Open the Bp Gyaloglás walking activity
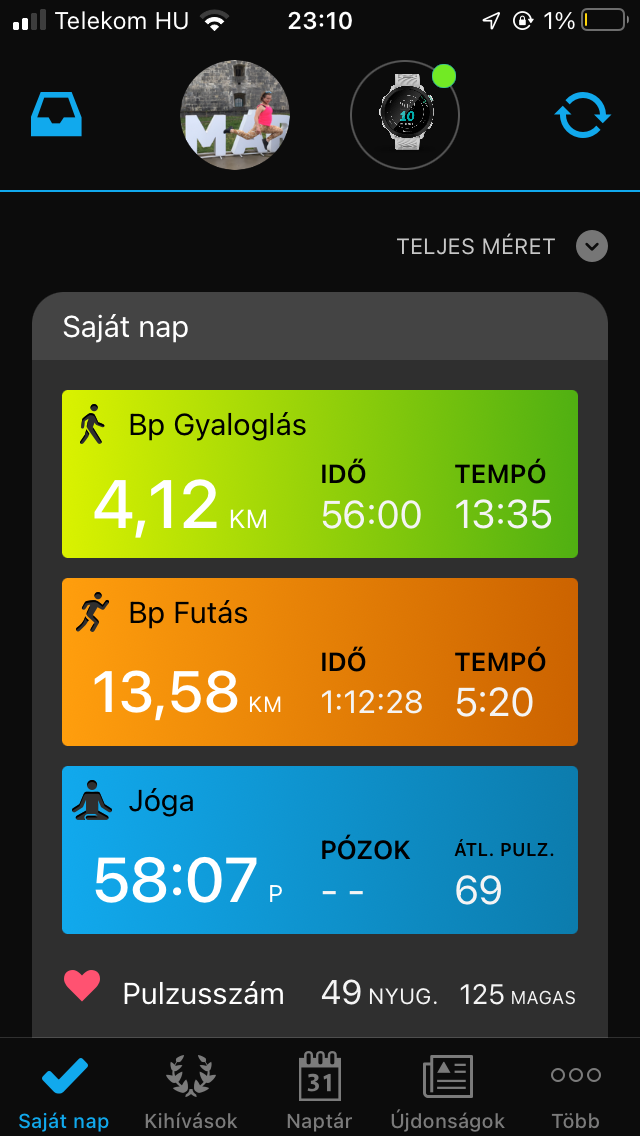 coord(320,474)
